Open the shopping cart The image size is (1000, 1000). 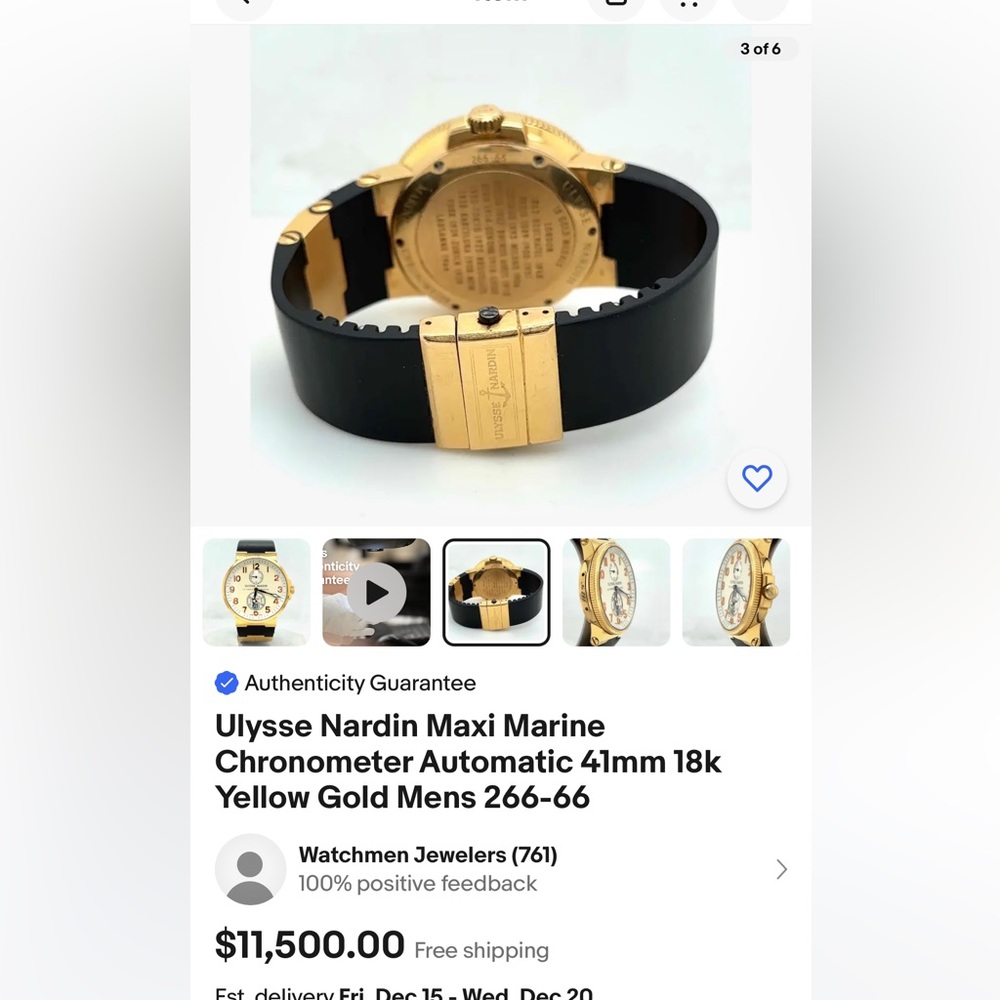coord(688,4)
